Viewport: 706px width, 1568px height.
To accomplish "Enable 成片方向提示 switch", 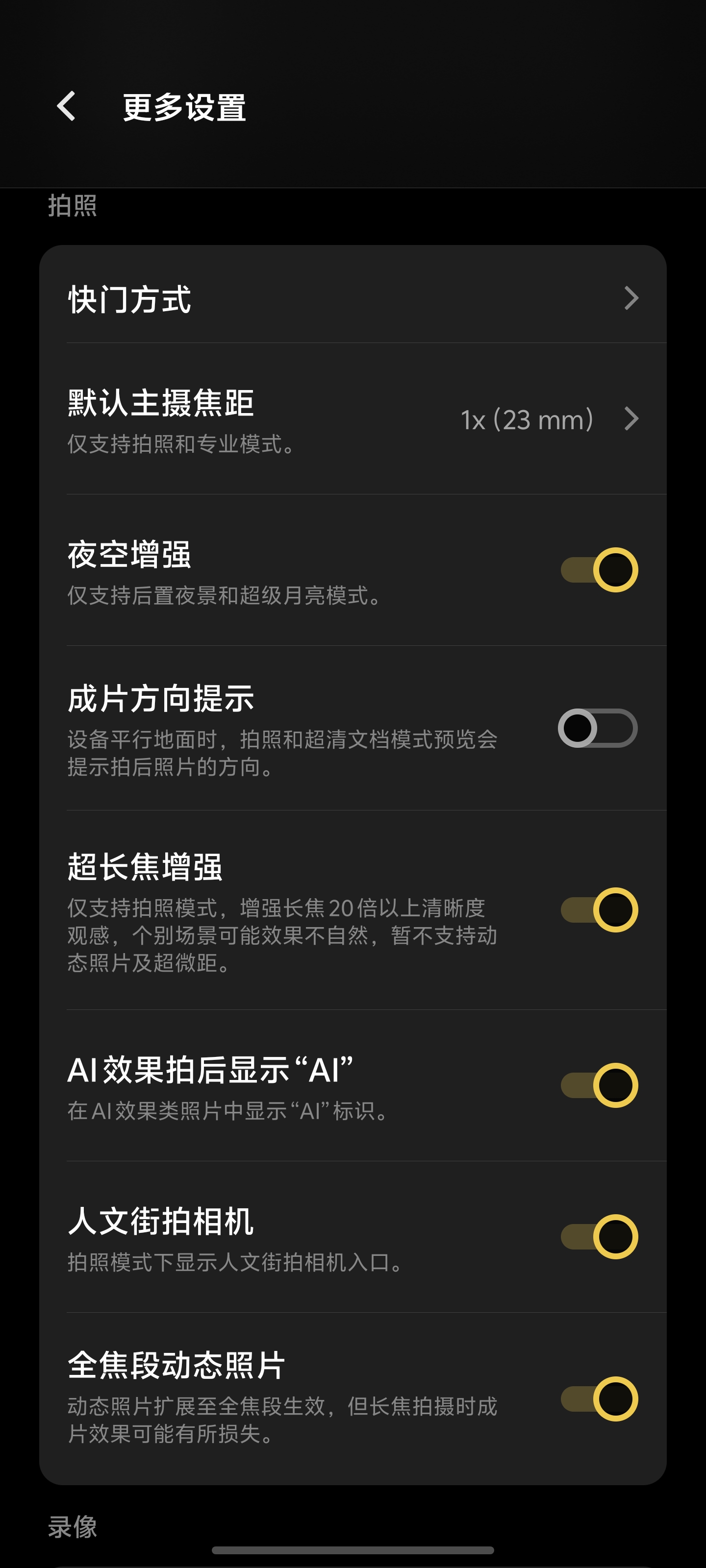I will pyautogui.click(x=598, y=728).
